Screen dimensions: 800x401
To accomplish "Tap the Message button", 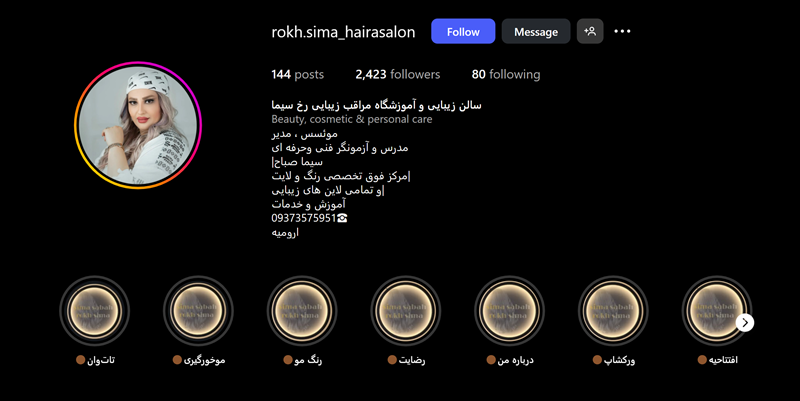I will click(536, 32).
